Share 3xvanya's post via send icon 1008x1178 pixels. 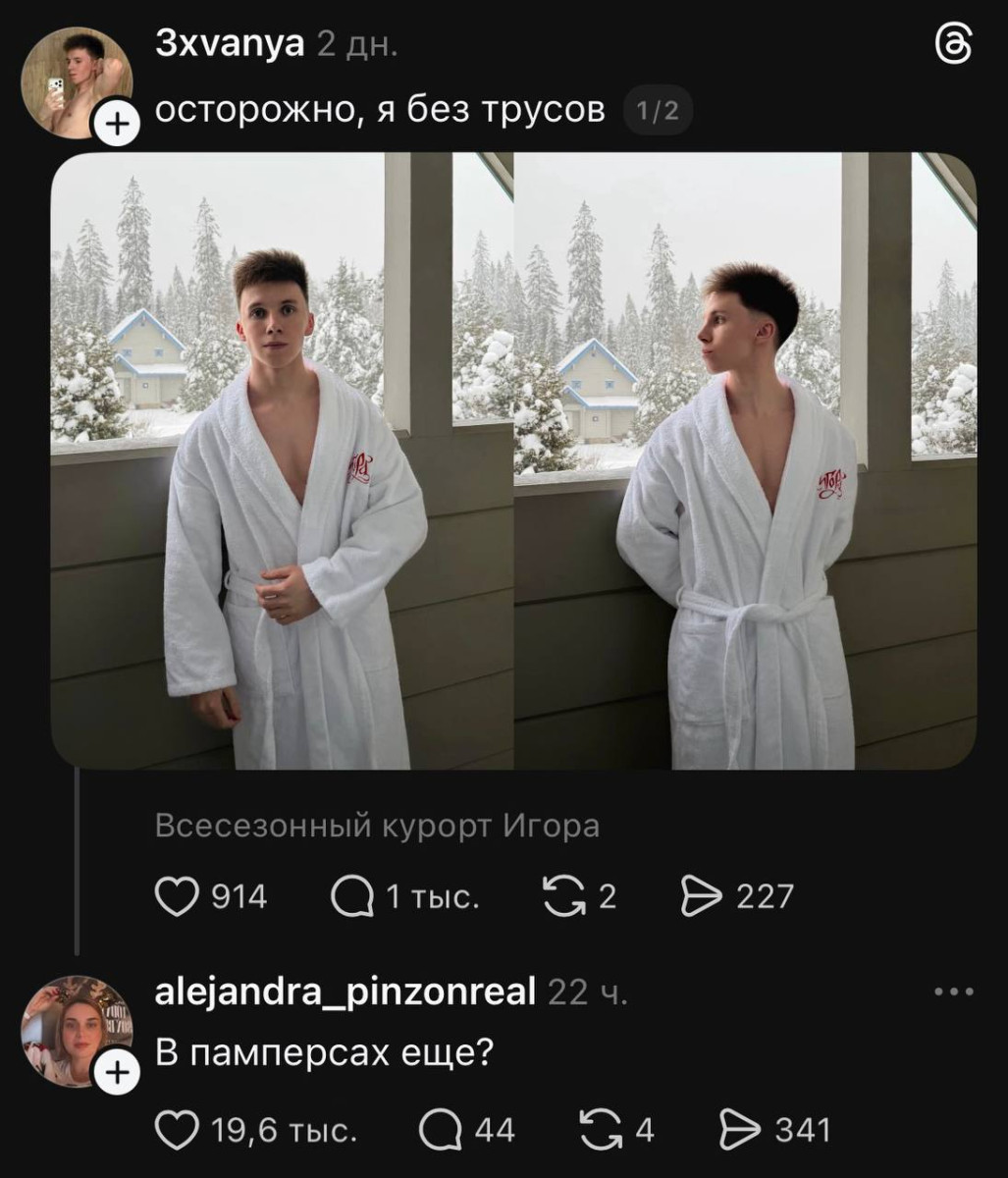(702, 896)
